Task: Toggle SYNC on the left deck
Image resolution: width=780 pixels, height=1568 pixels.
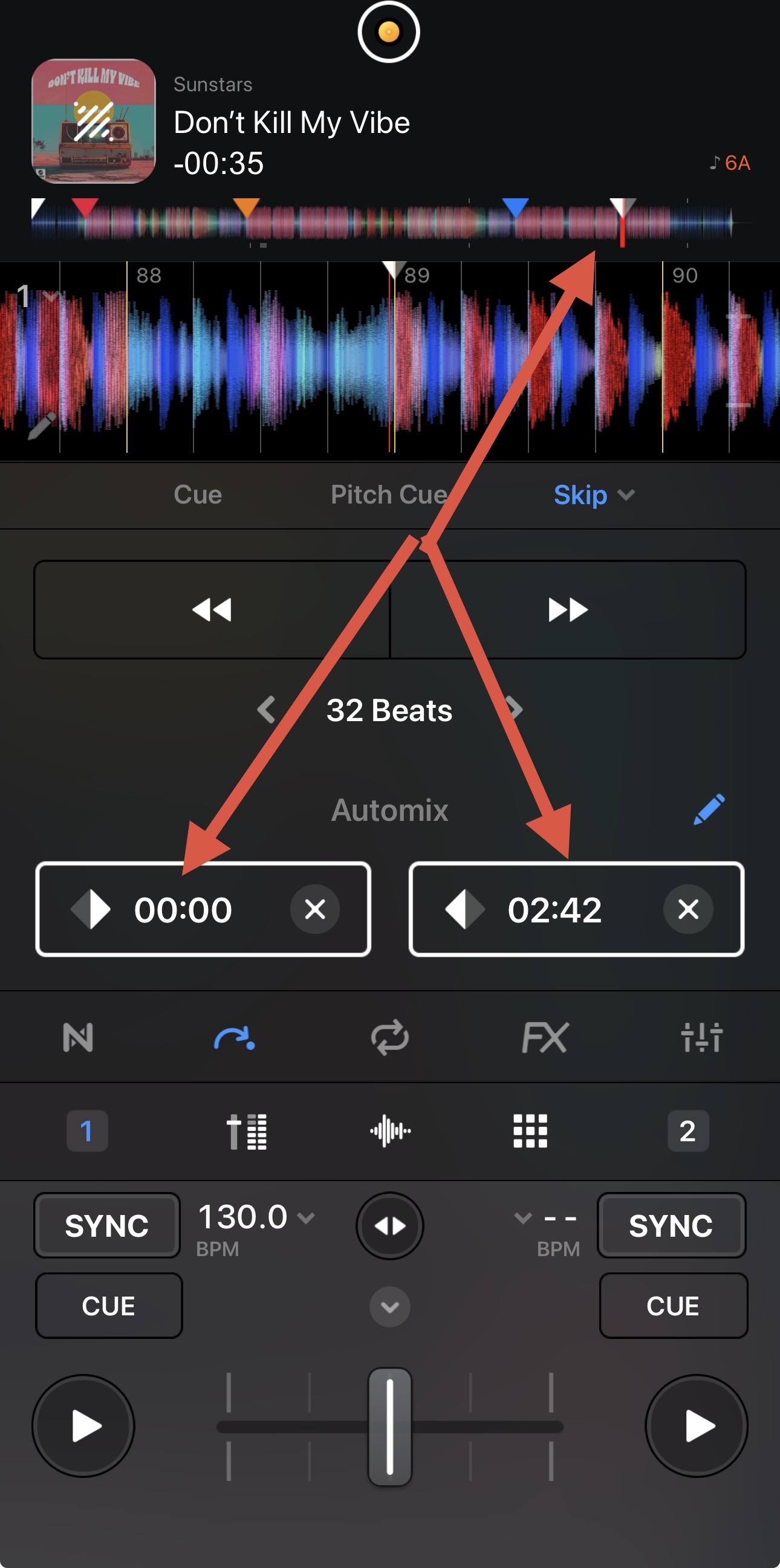Action: (x=106, y=1225)
